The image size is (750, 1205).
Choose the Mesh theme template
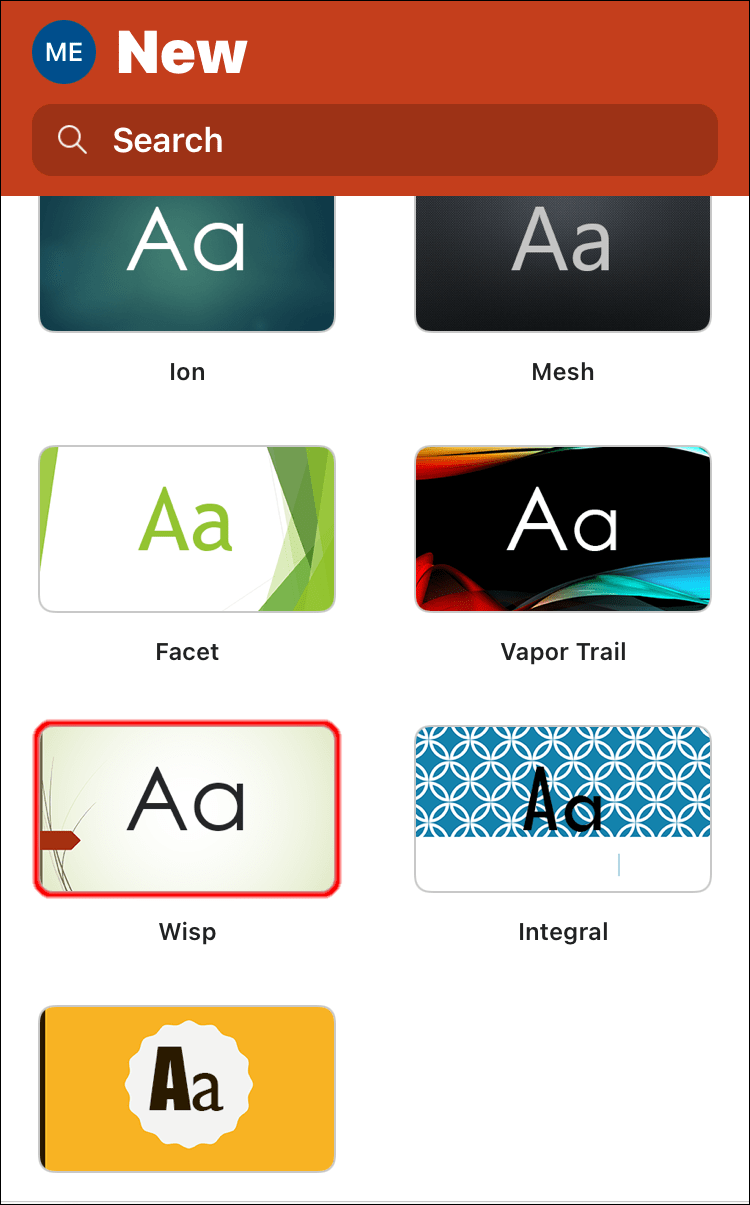pos(563,264)
